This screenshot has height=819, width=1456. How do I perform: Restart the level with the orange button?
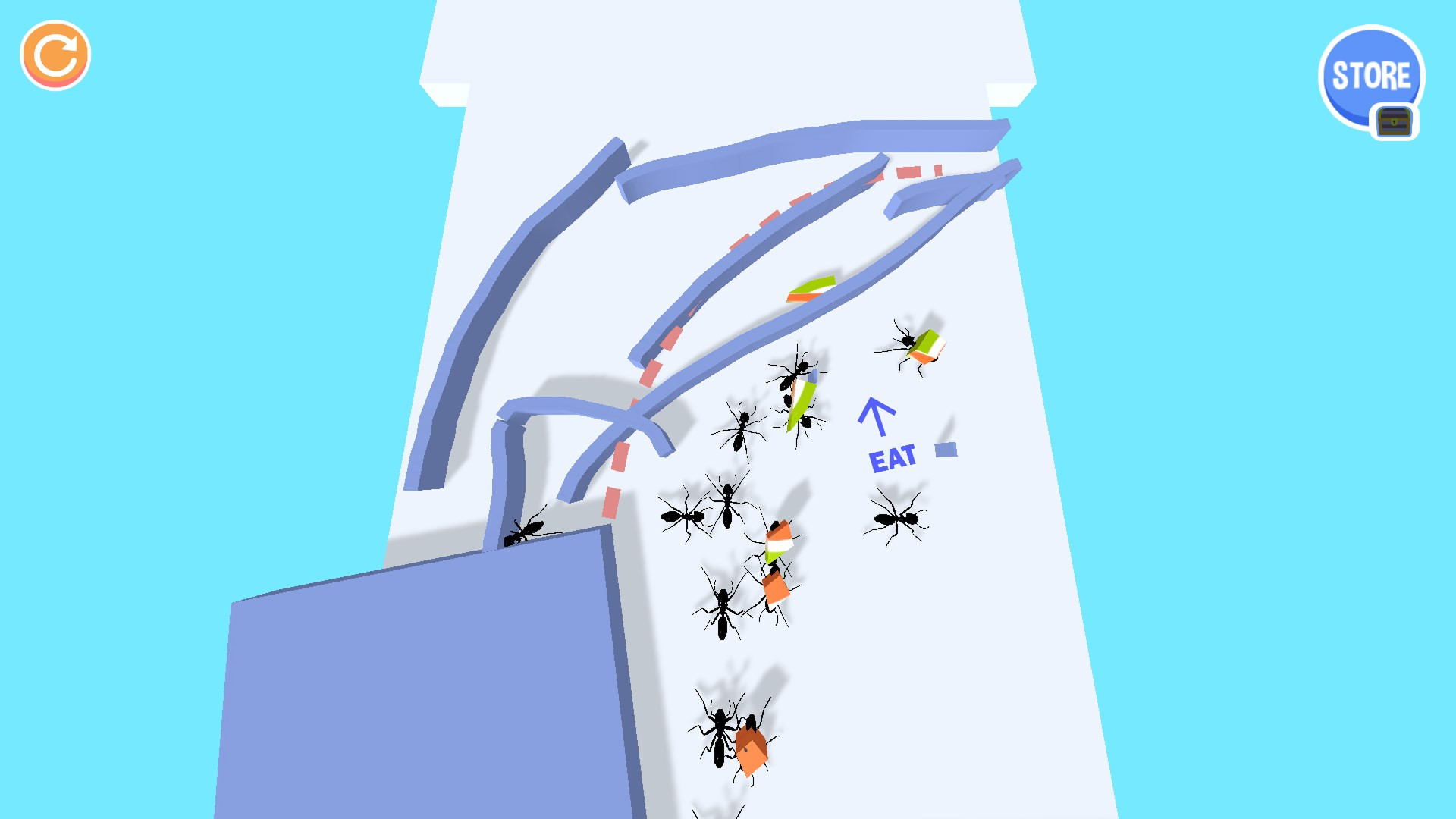[x=55, y=55]
